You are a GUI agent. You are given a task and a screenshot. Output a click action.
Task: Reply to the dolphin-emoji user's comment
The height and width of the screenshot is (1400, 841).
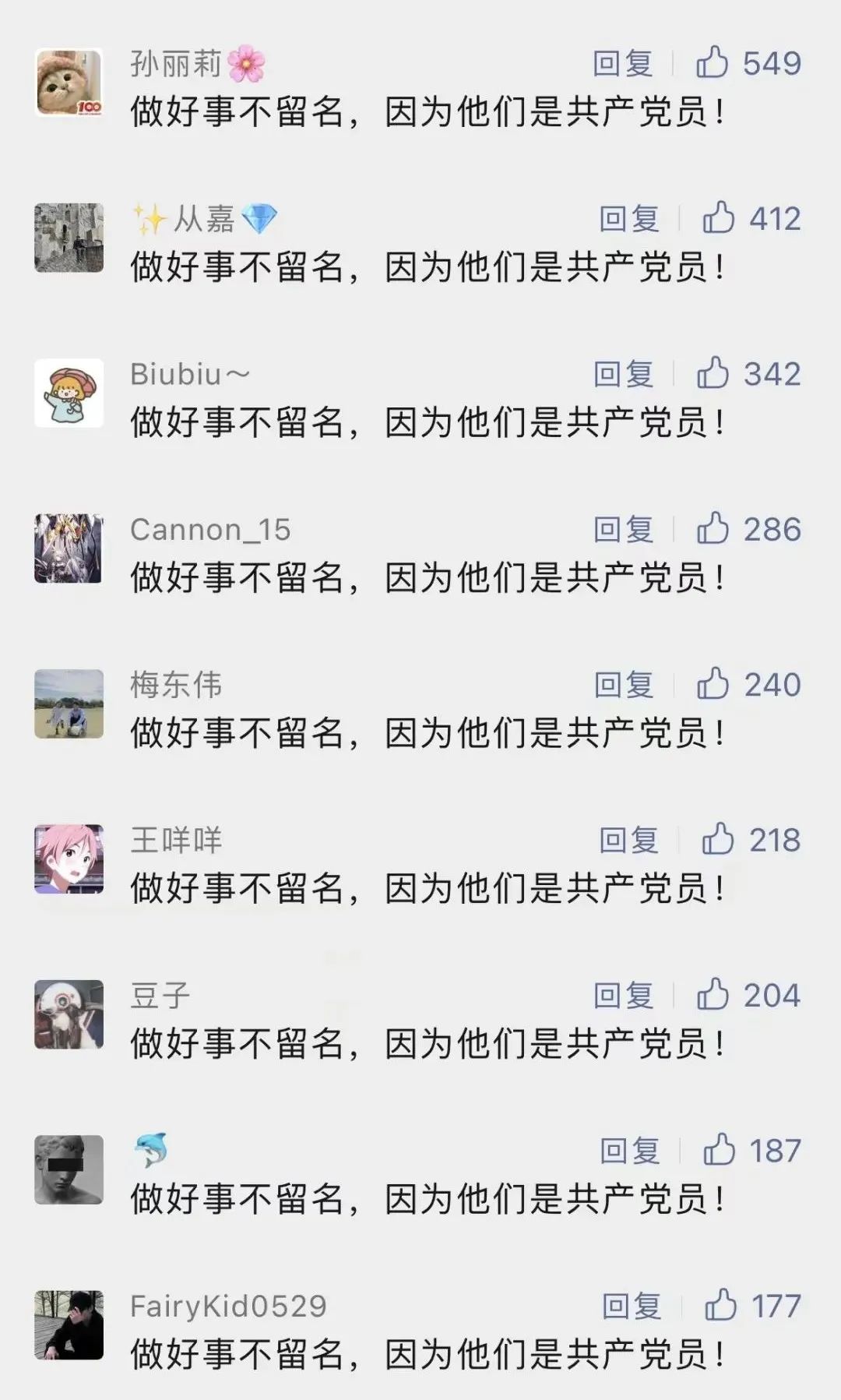630,1151
